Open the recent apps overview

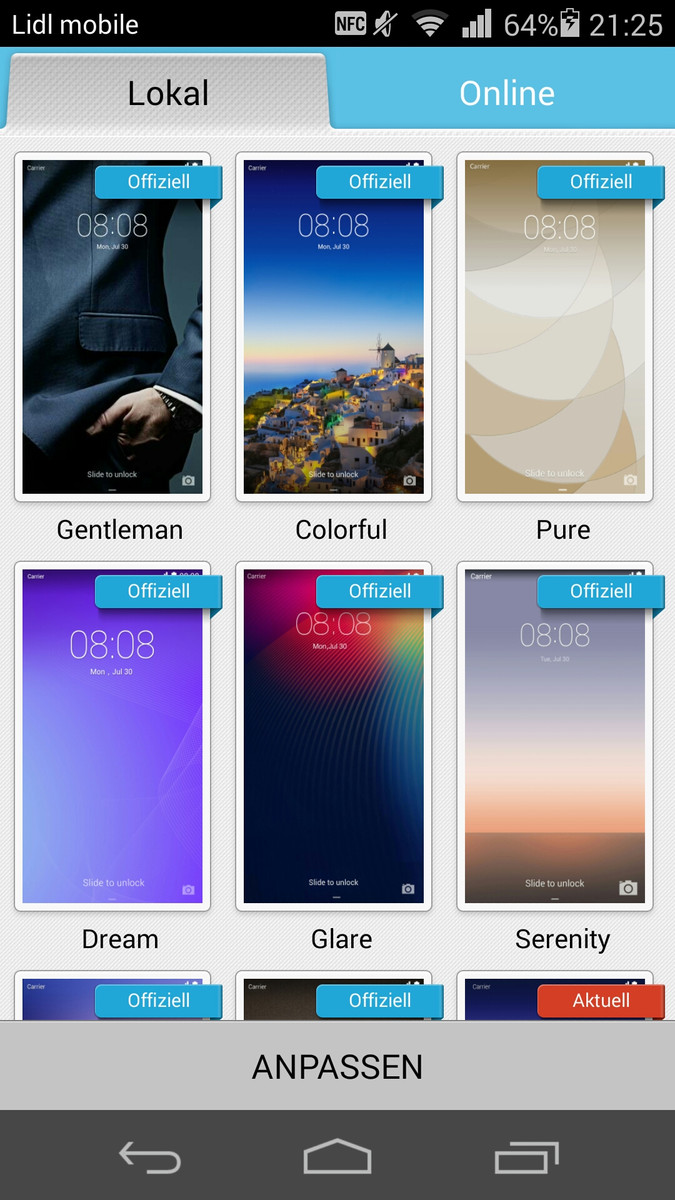(527, 1157)
